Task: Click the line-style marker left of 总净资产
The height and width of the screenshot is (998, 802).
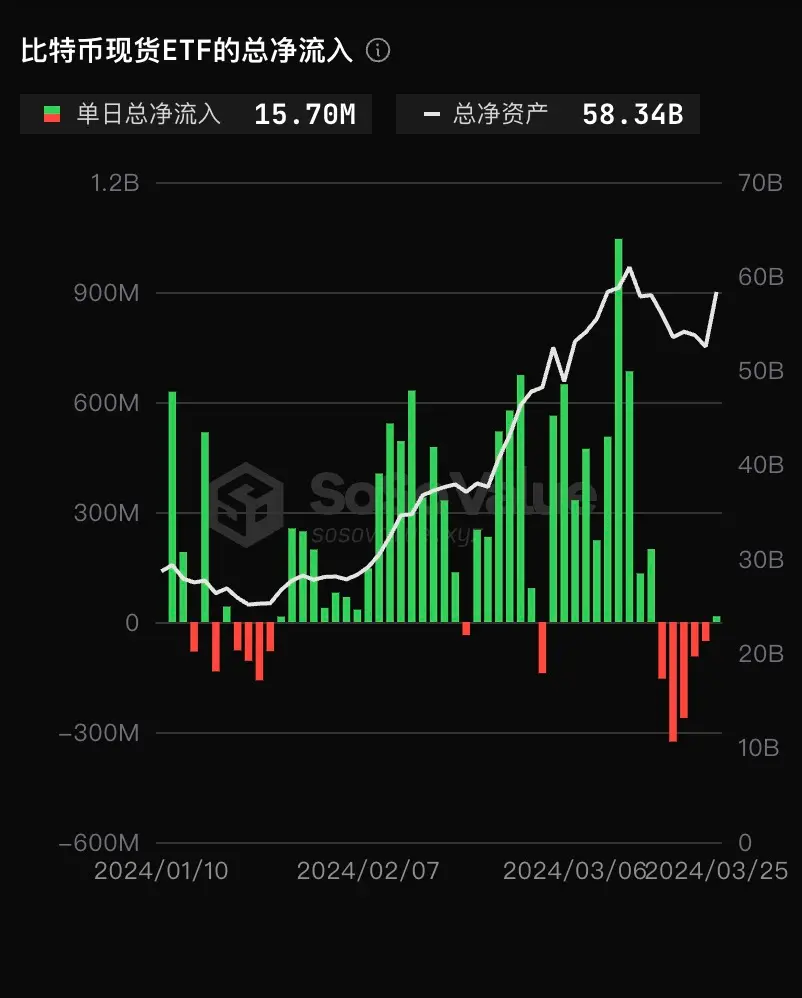Action: click(x=432, y=113)
